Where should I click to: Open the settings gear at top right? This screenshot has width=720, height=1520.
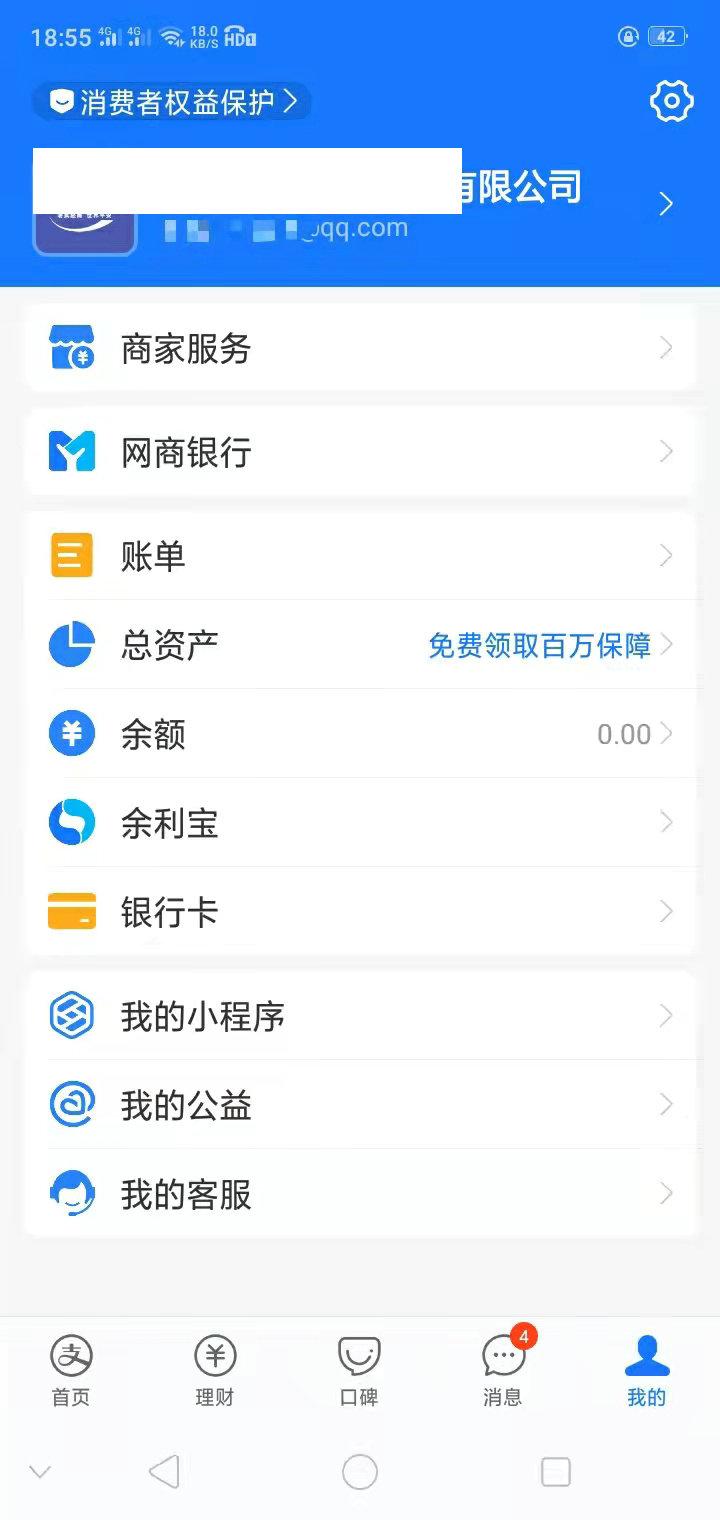670,101
